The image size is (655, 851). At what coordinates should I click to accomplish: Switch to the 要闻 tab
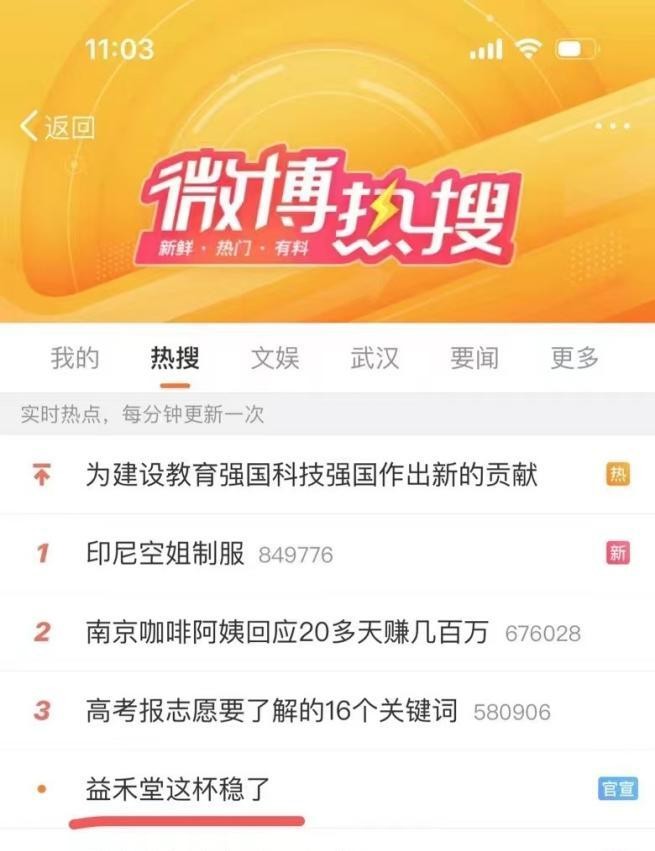pos(474,358)
